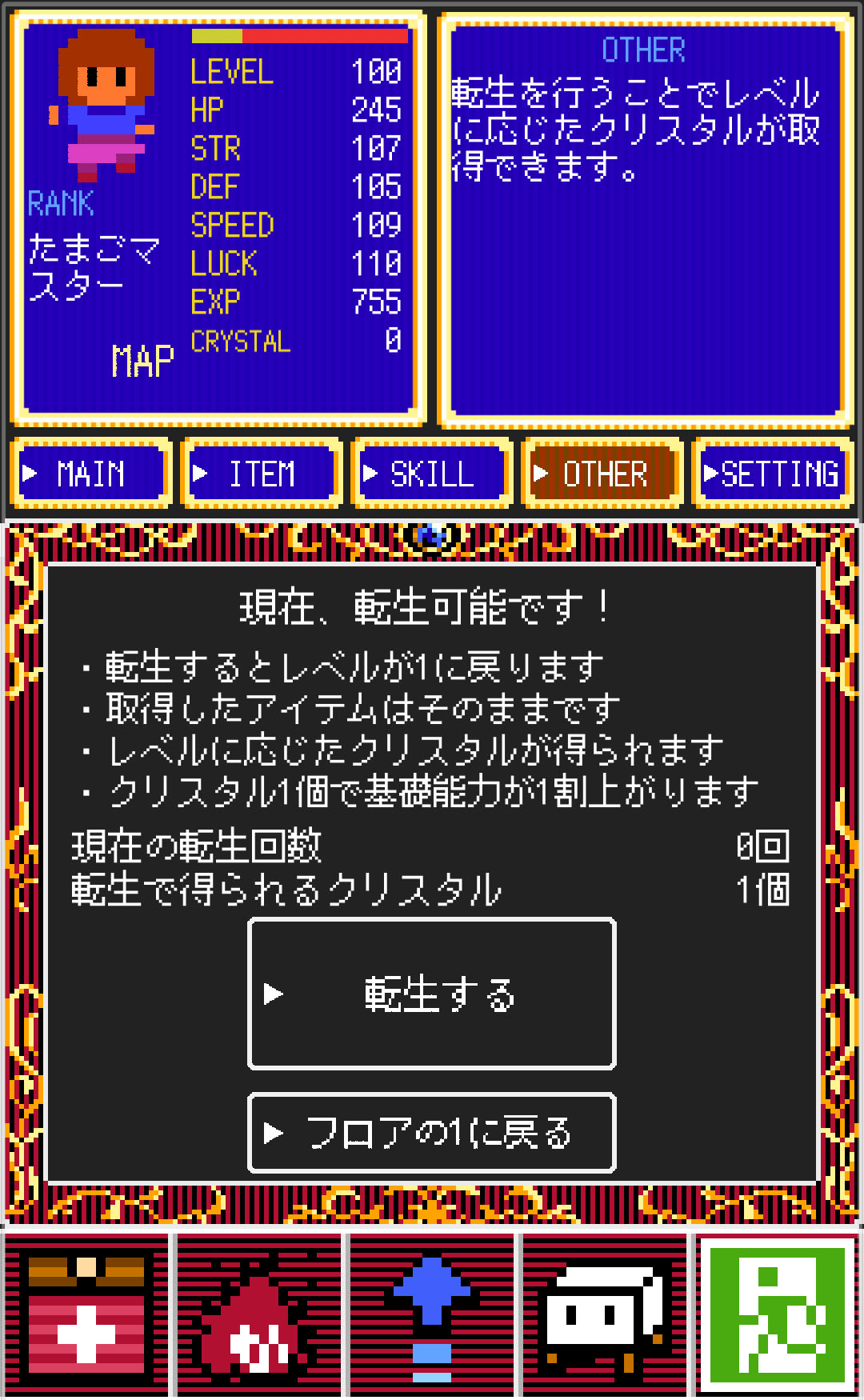The width and height of the screenshot is (864, 1400).
Task: Tap フロアの1に戻る button
Action: (432, 1132)
